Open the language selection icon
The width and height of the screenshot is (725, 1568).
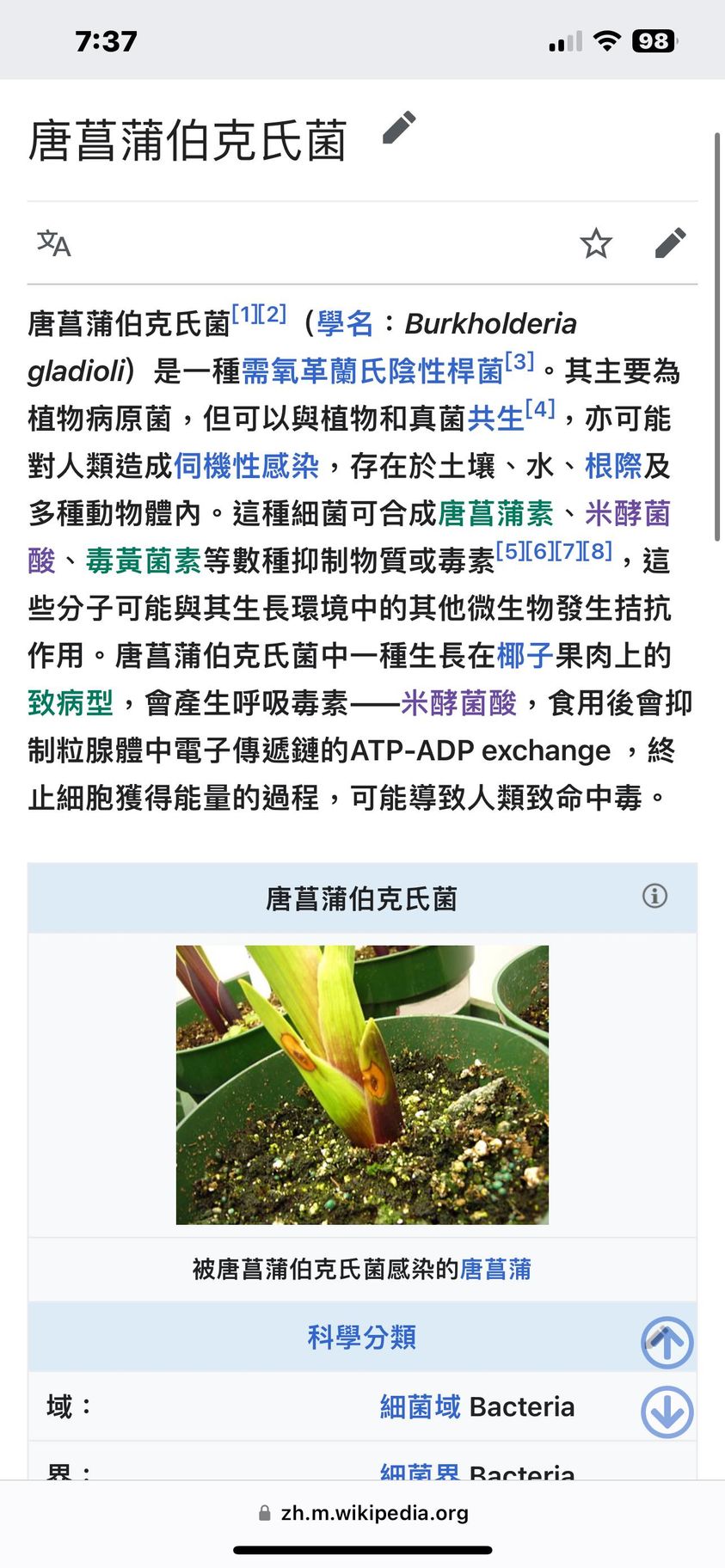53,244
